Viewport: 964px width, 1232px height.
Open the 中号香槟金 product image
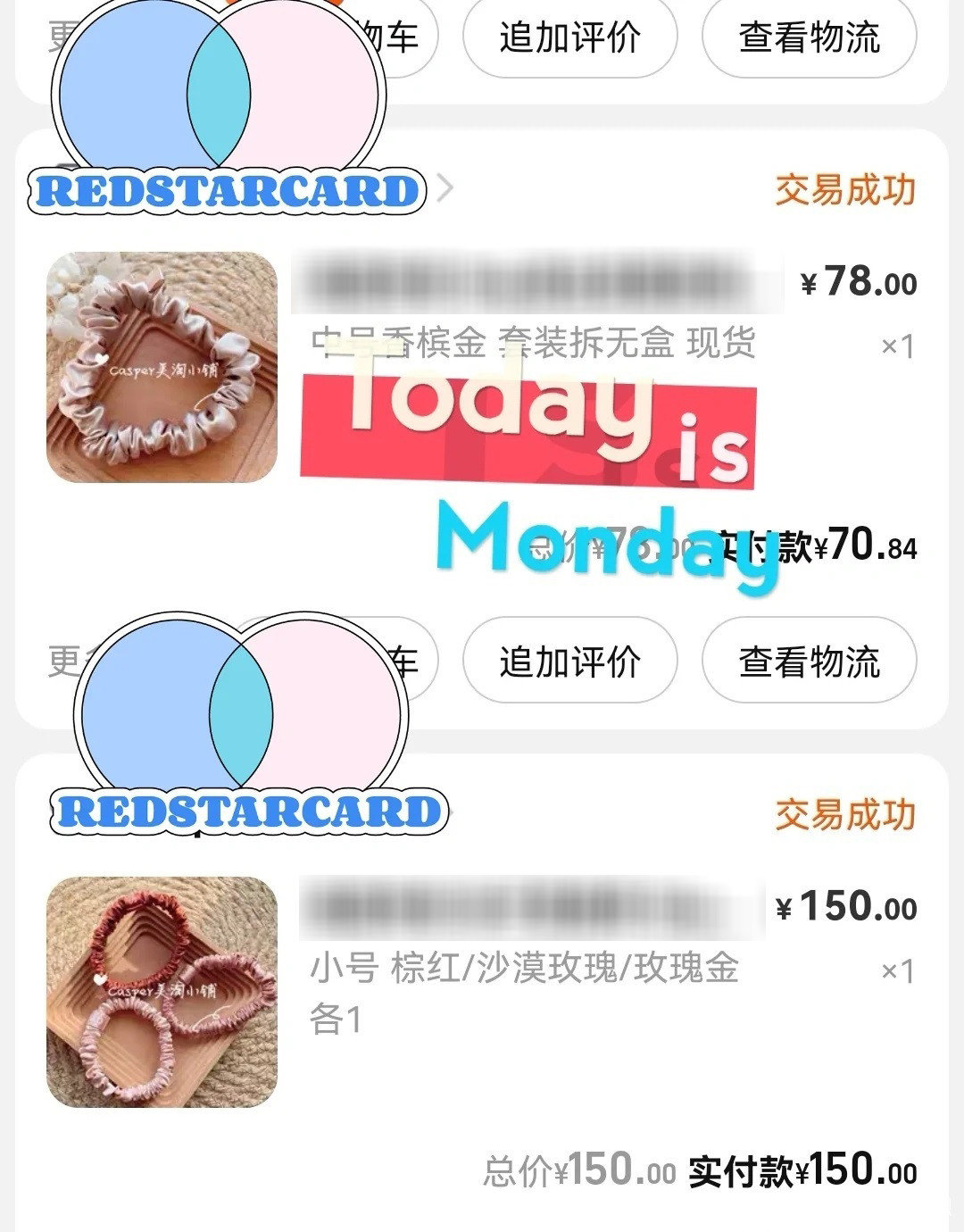click(x=162, y=367)
